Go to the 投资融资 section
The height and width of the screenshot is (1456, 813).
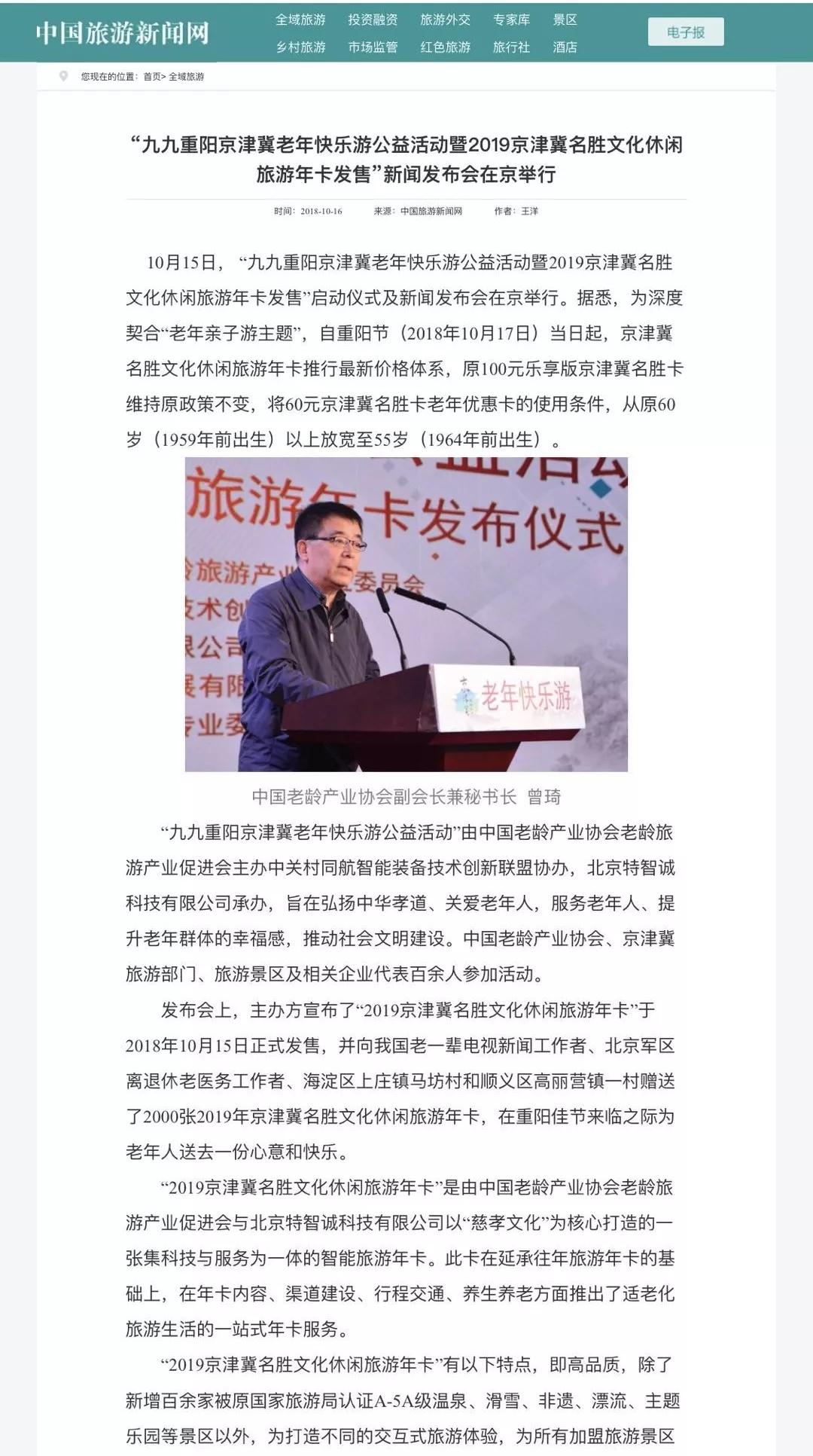tap(373, 20)
